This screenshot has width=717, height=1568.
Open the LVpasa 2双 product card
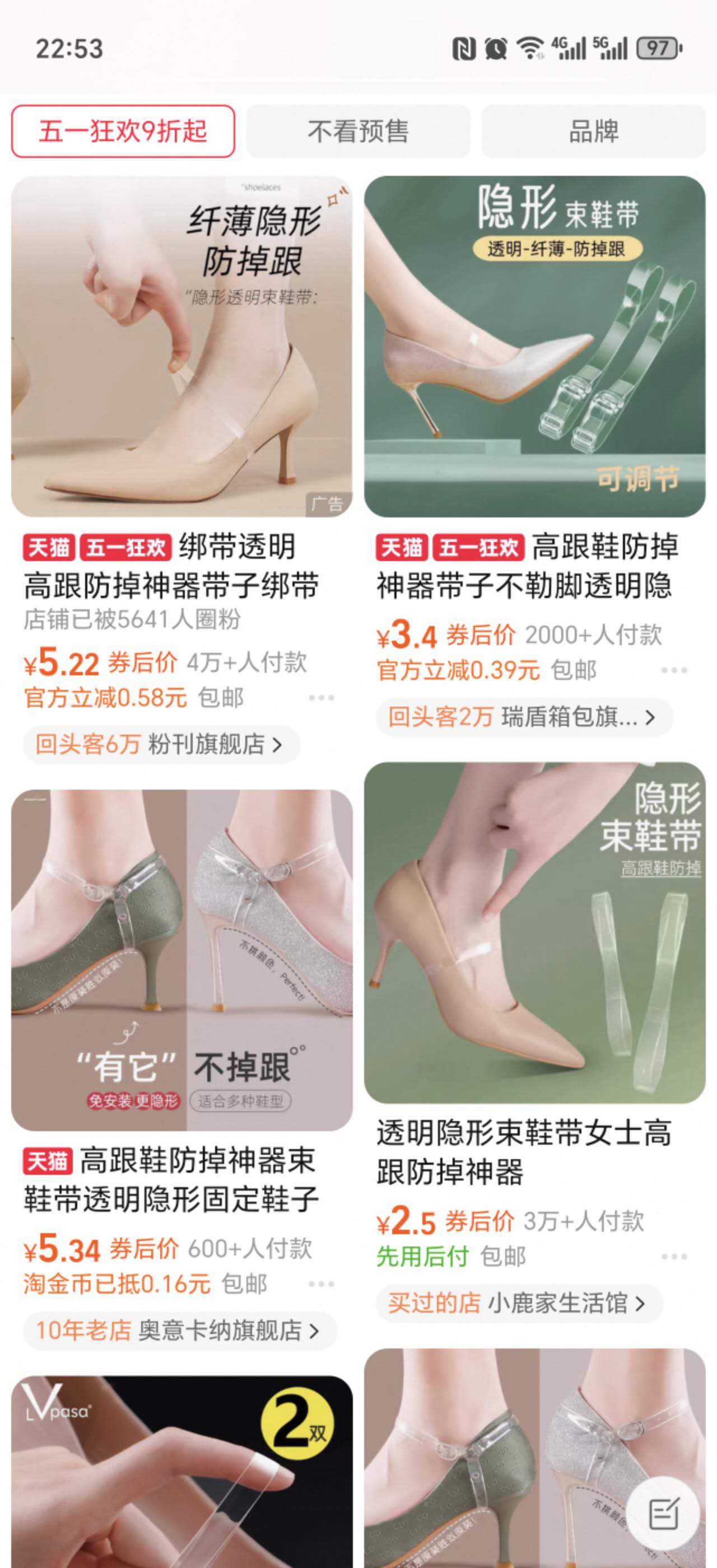[181, 1473]
